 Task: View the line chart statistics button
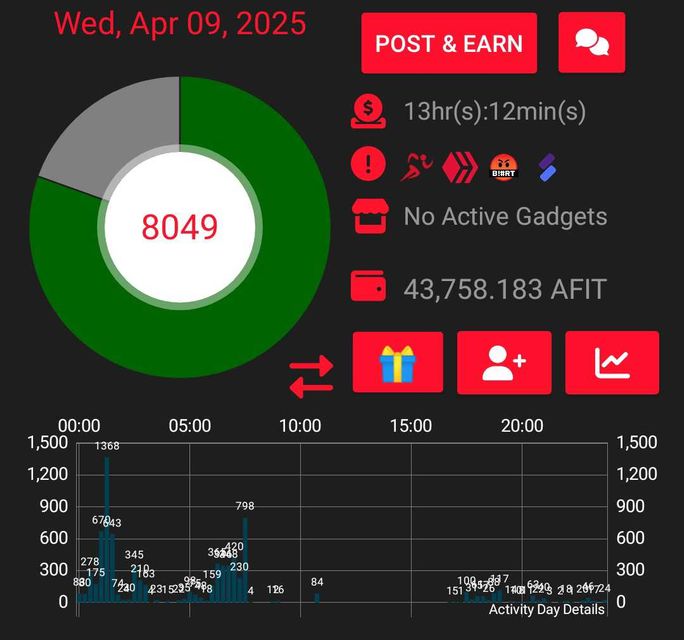(x=612, y=362)
